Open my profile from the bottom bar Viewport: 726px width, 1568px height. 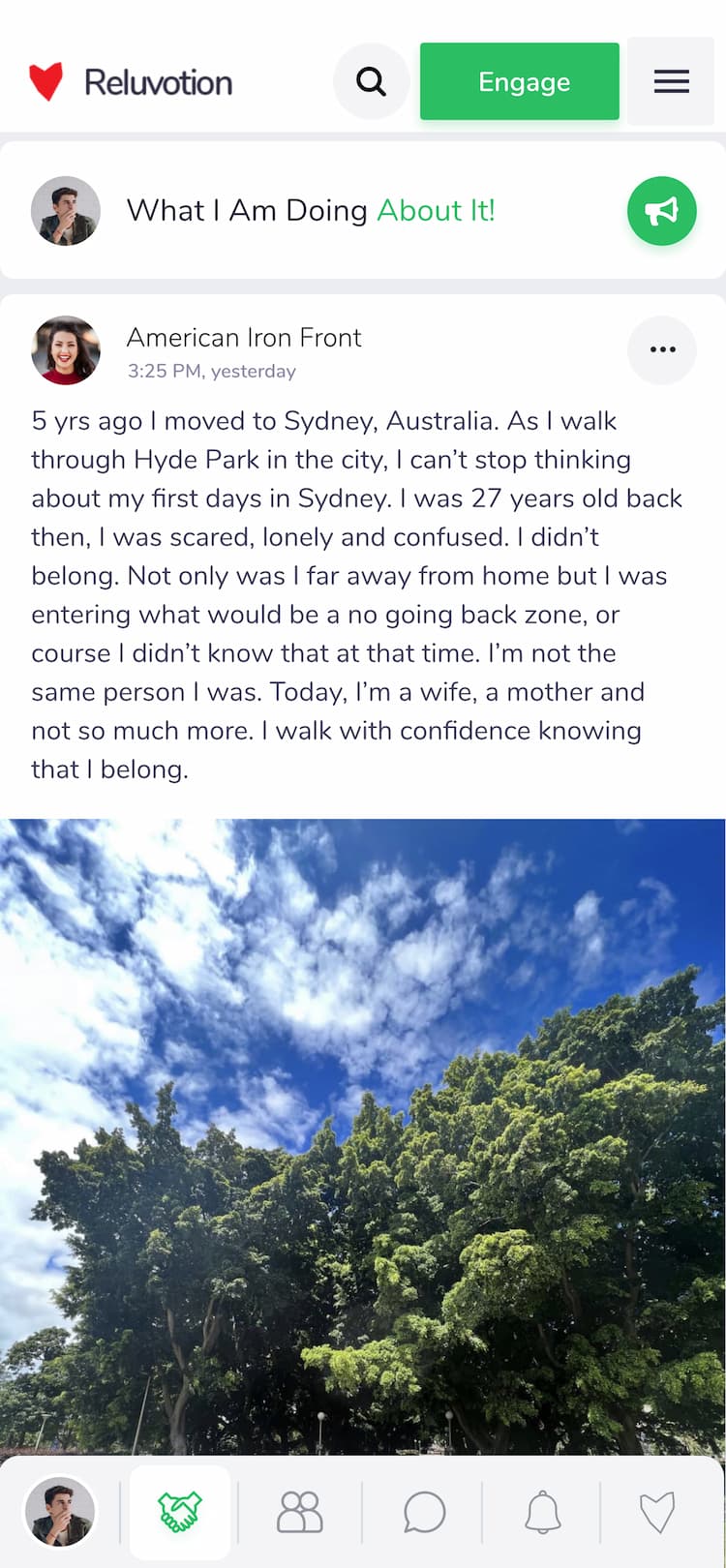60,1512
